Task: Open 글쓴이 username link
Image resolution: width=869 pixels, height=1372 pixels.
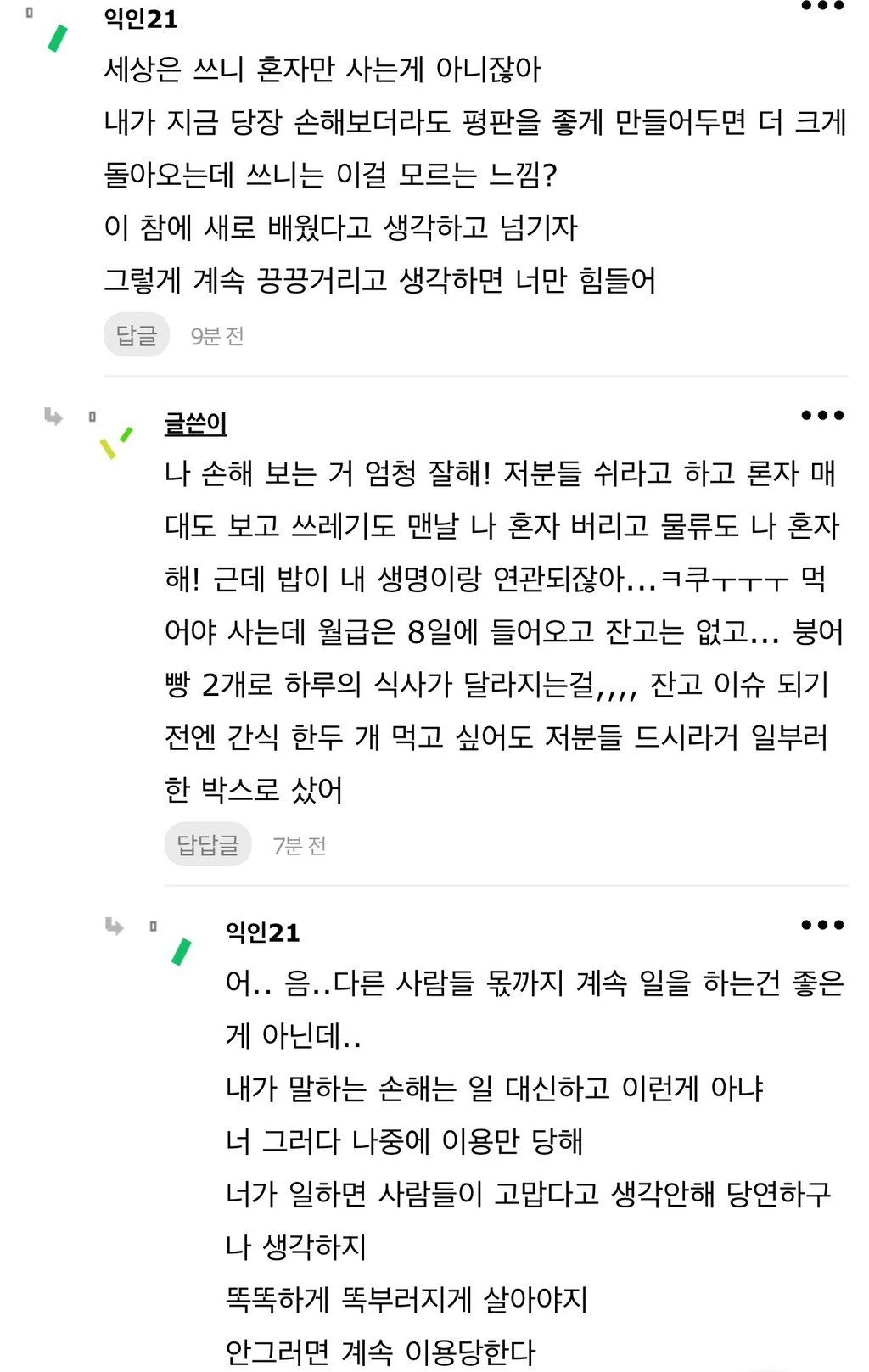Action: (x=195, y=423)
